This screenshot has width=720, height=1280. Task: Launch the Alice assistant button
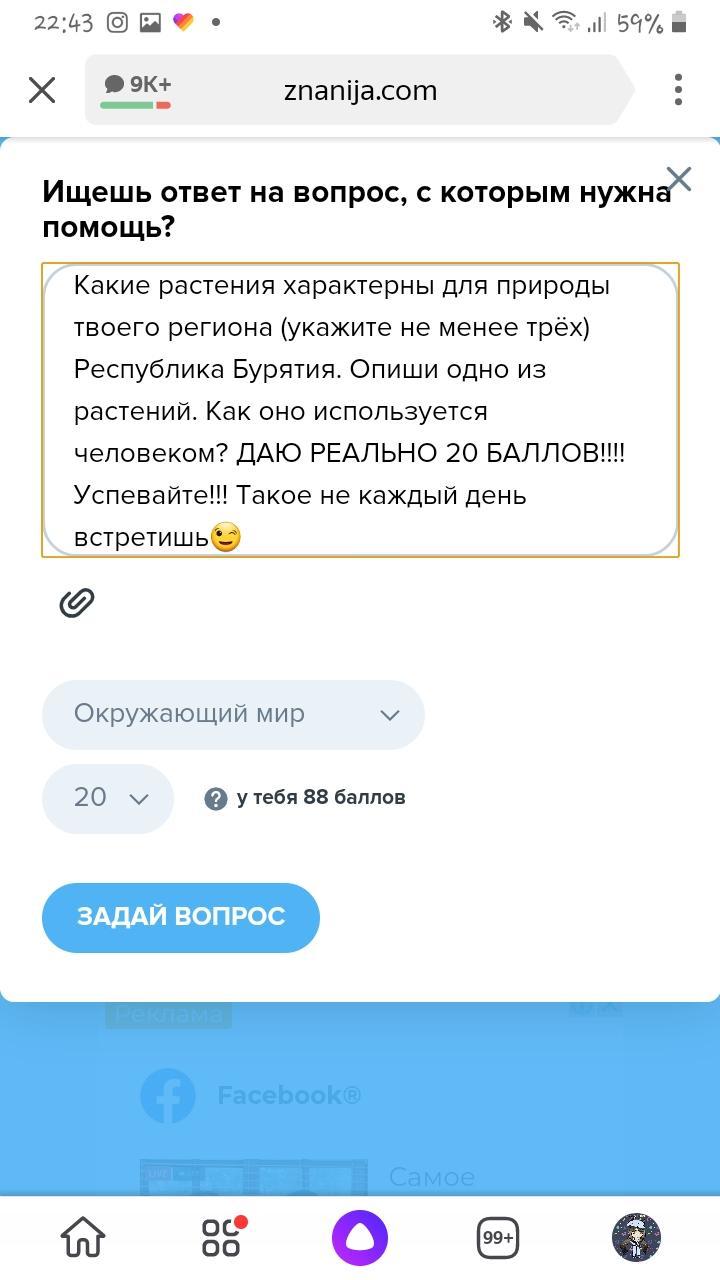(360, 1237)
